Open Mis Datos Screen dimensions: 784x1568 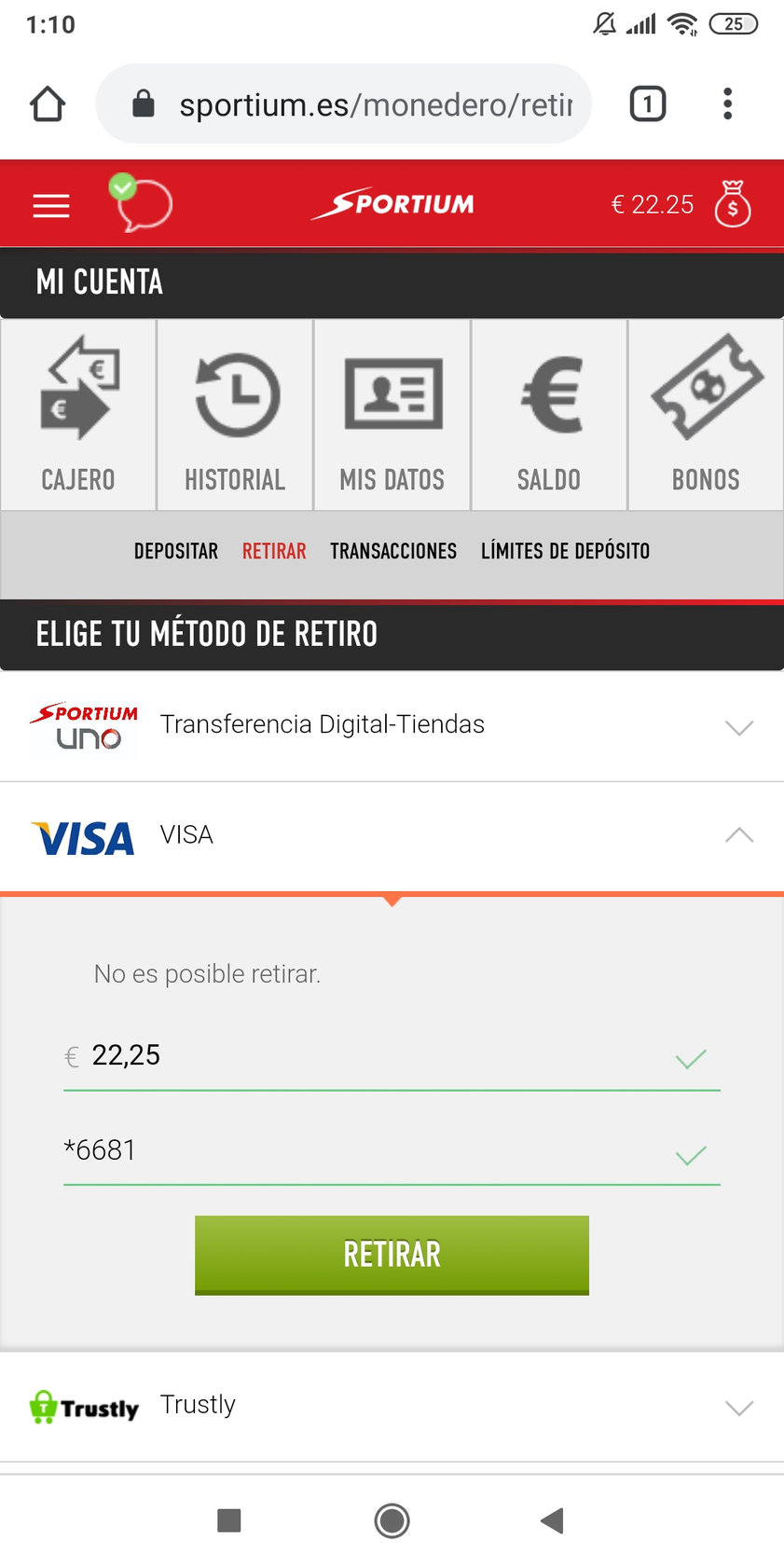point(392,415)
